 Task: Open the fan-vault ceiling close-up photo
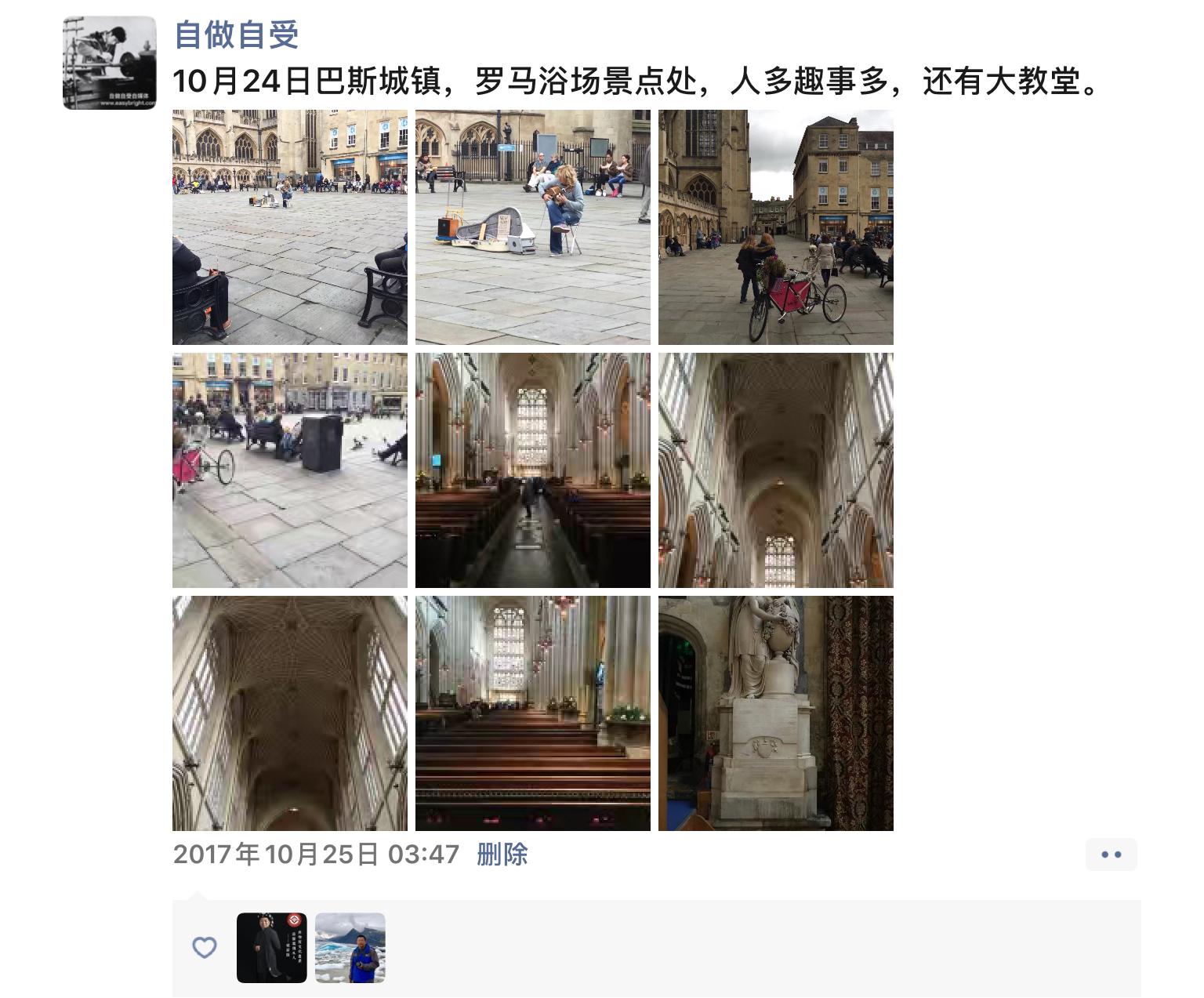coord(289,713)
